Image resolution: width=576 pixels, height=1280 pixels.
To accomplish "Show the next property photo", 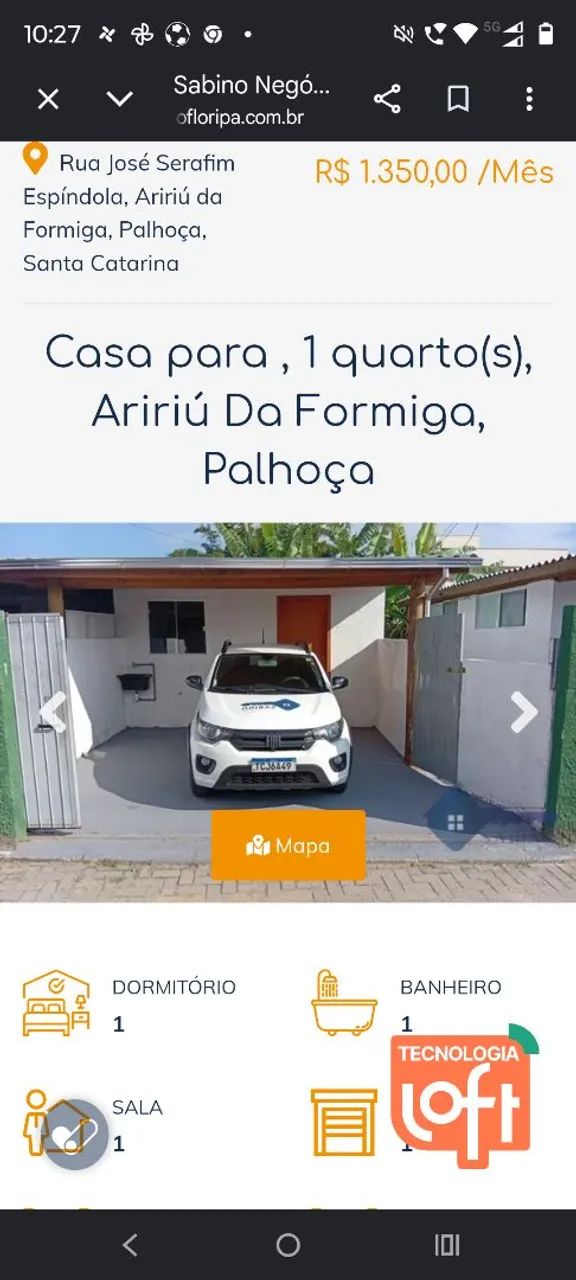I will (x=523, y=712).
